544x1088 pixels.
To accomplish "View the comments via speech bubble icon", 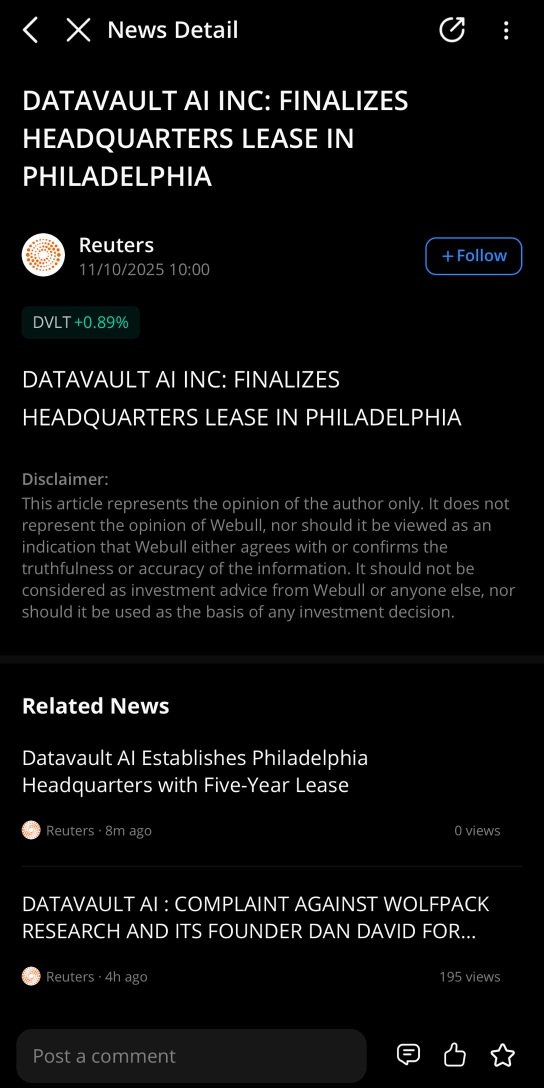I will (408, 1055).
